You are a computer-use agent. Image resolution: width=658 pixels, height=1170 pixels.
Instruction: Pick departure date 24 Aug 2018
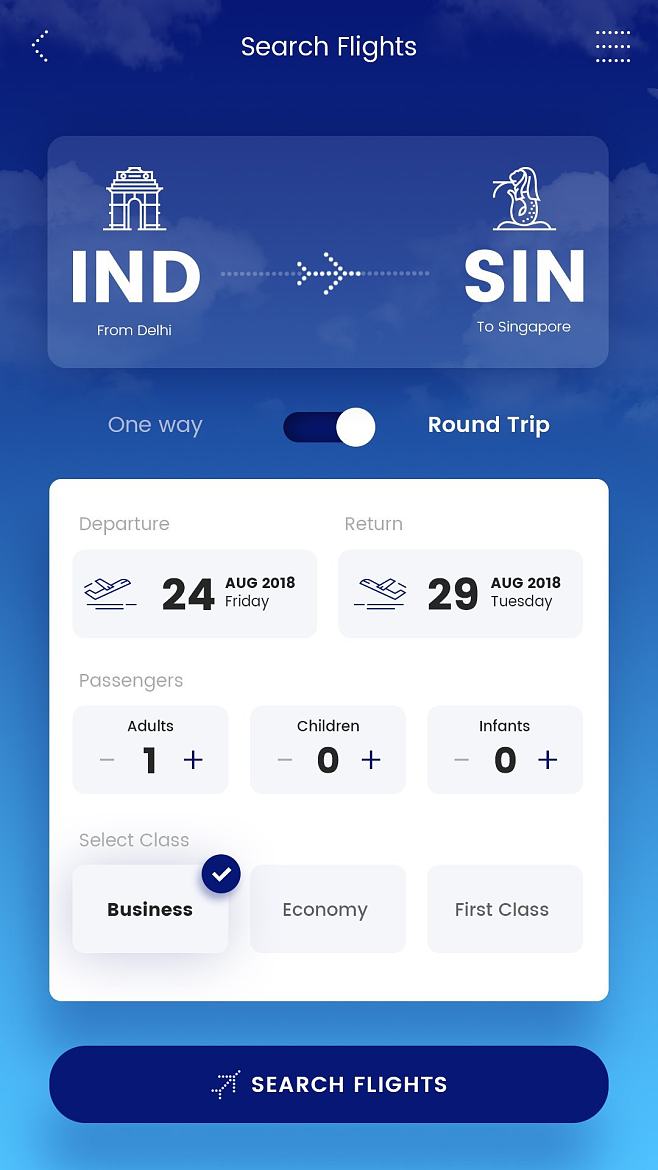195,593
